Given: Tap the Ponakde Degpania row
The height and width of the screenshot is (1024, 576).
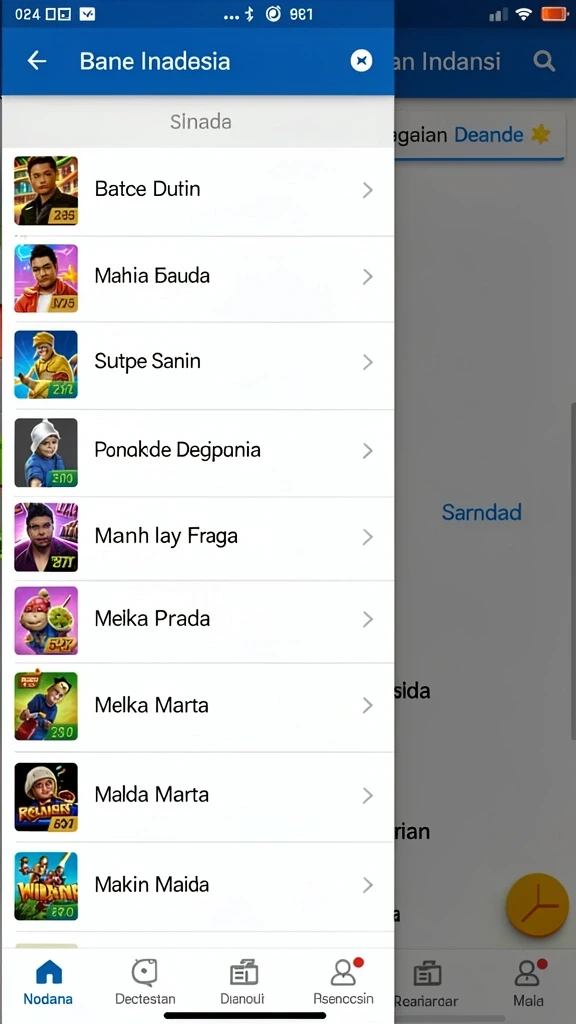Looking at the screenshot, I should (197, 453).
